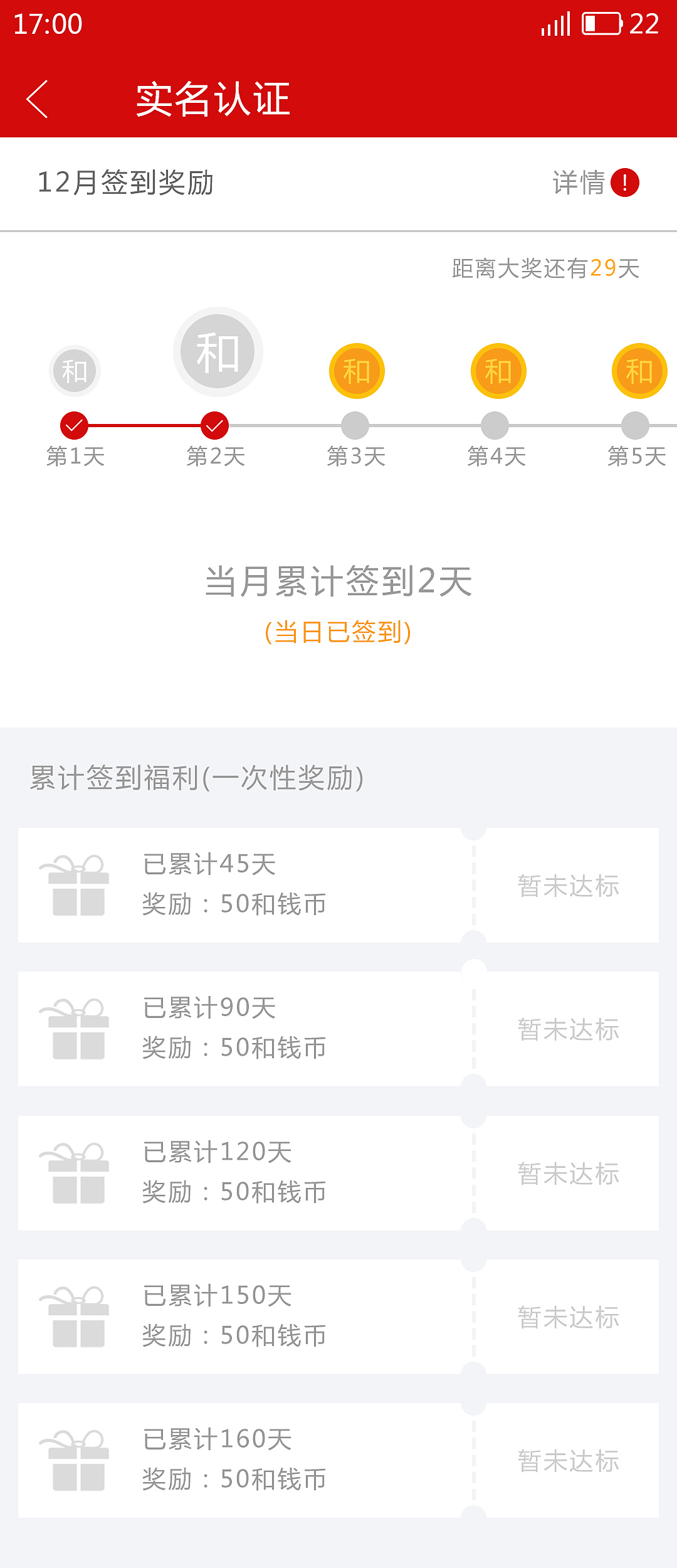Tap the large gray 和 coin above 第2天
The image size is (677, 1568).
(216, 352)
